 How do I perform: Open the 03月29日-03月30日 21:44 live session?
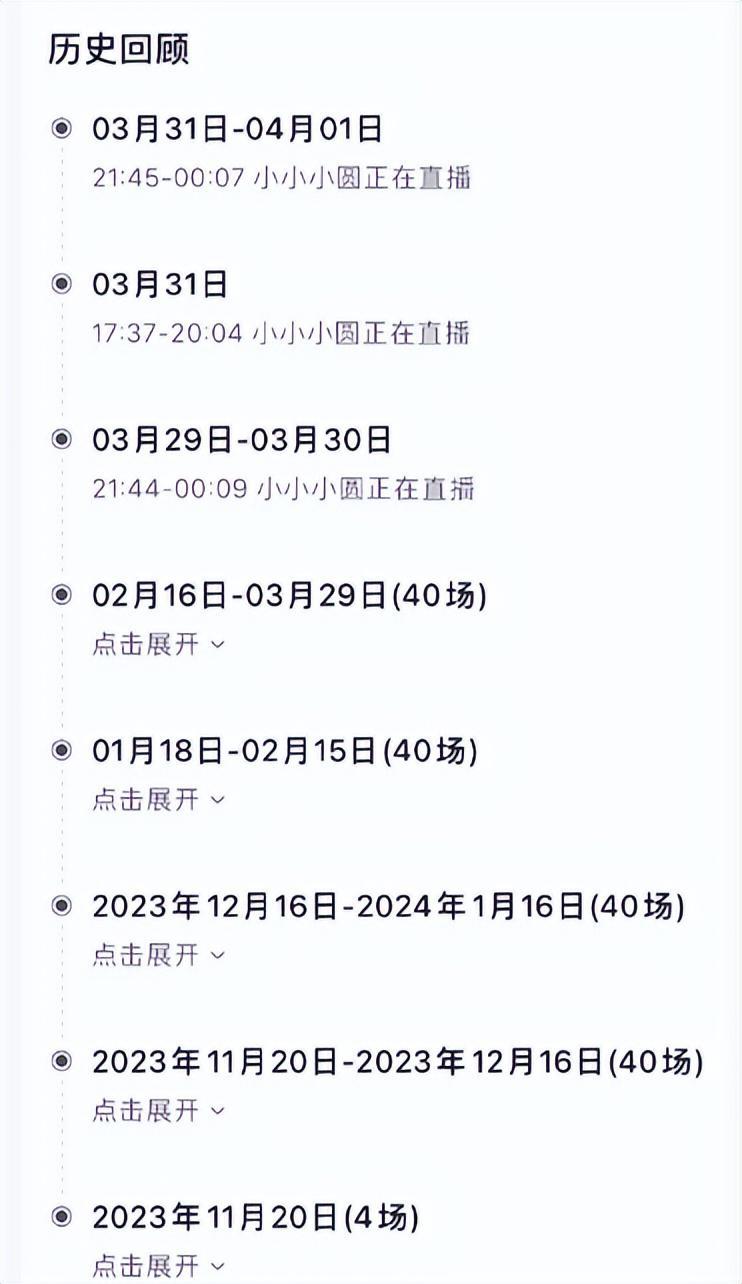(283, 488)
